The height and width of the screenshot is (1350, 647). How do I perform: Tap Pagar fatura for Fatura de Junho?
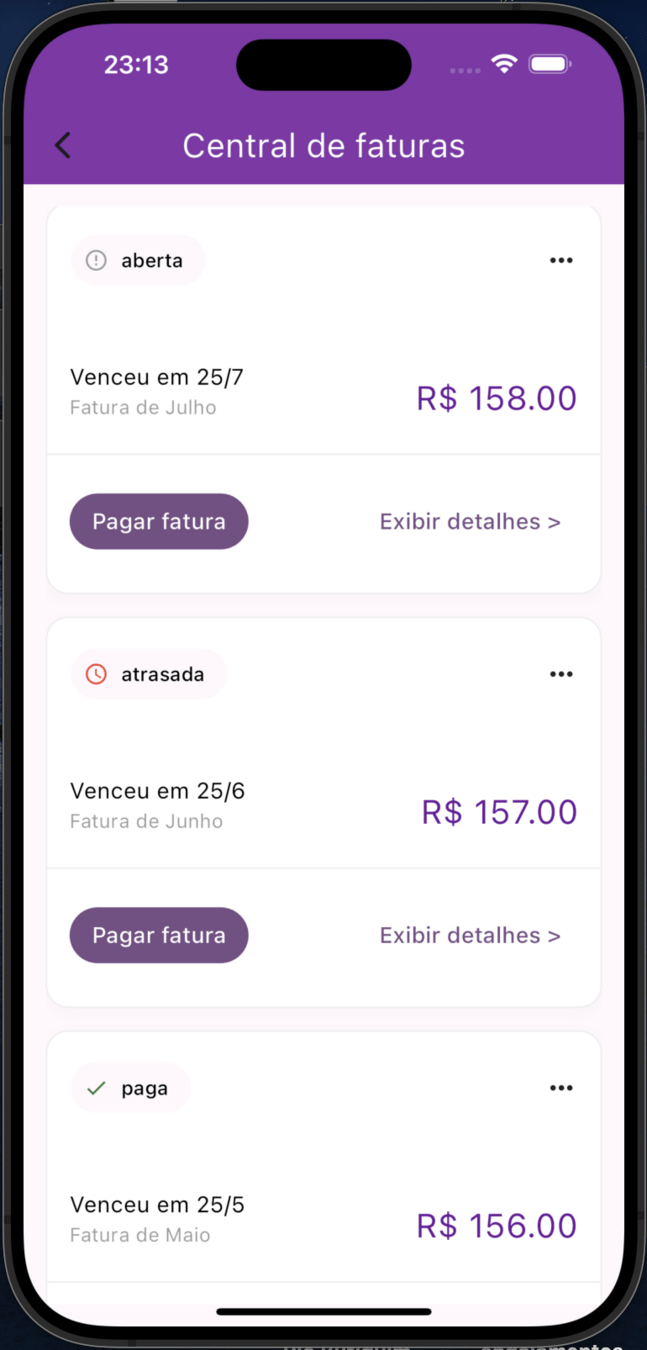pyautogui.click(x=159, y=936)
